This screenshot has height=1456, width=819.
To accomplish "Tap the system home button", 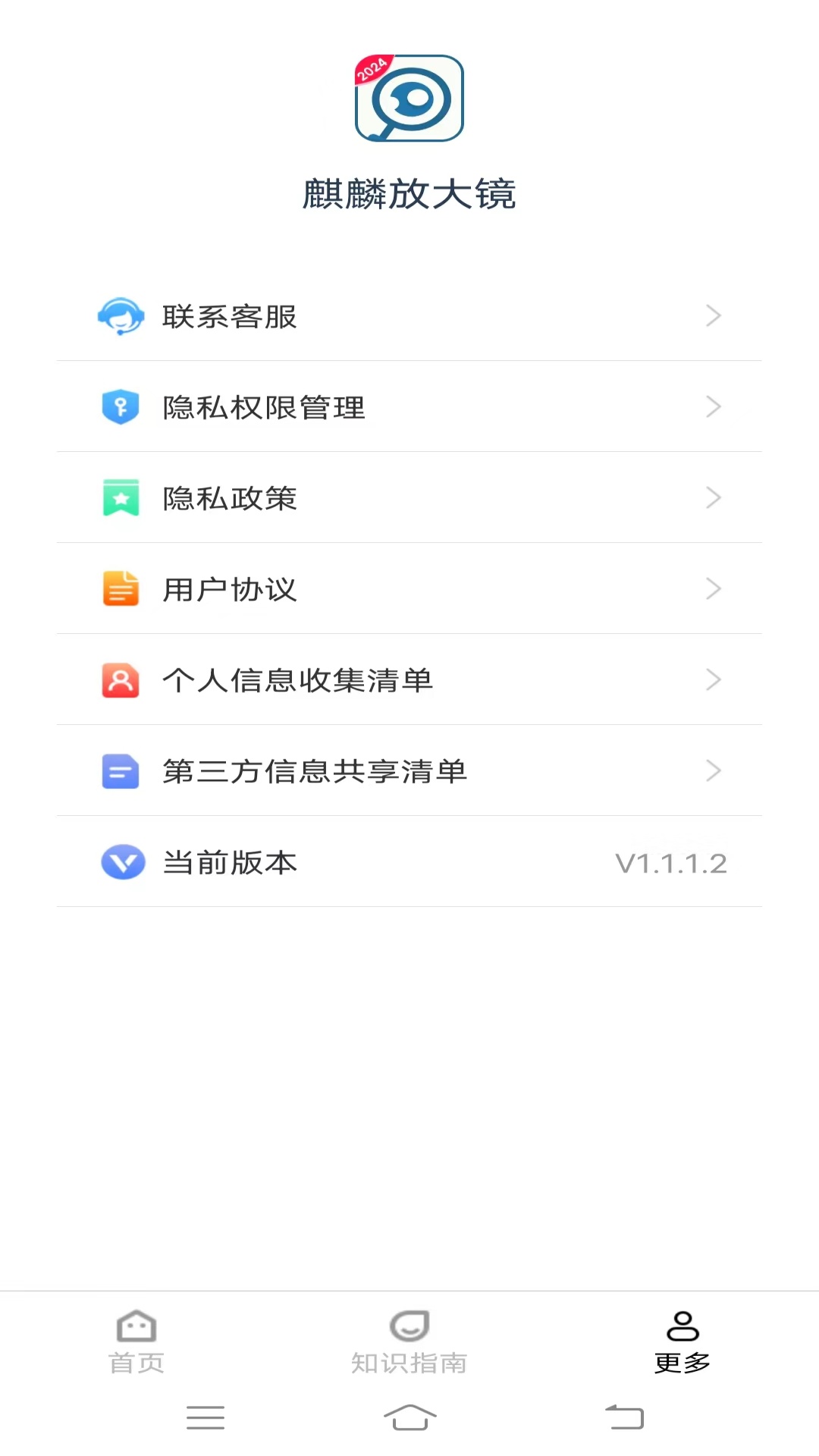I will [x=409, y=1417].
